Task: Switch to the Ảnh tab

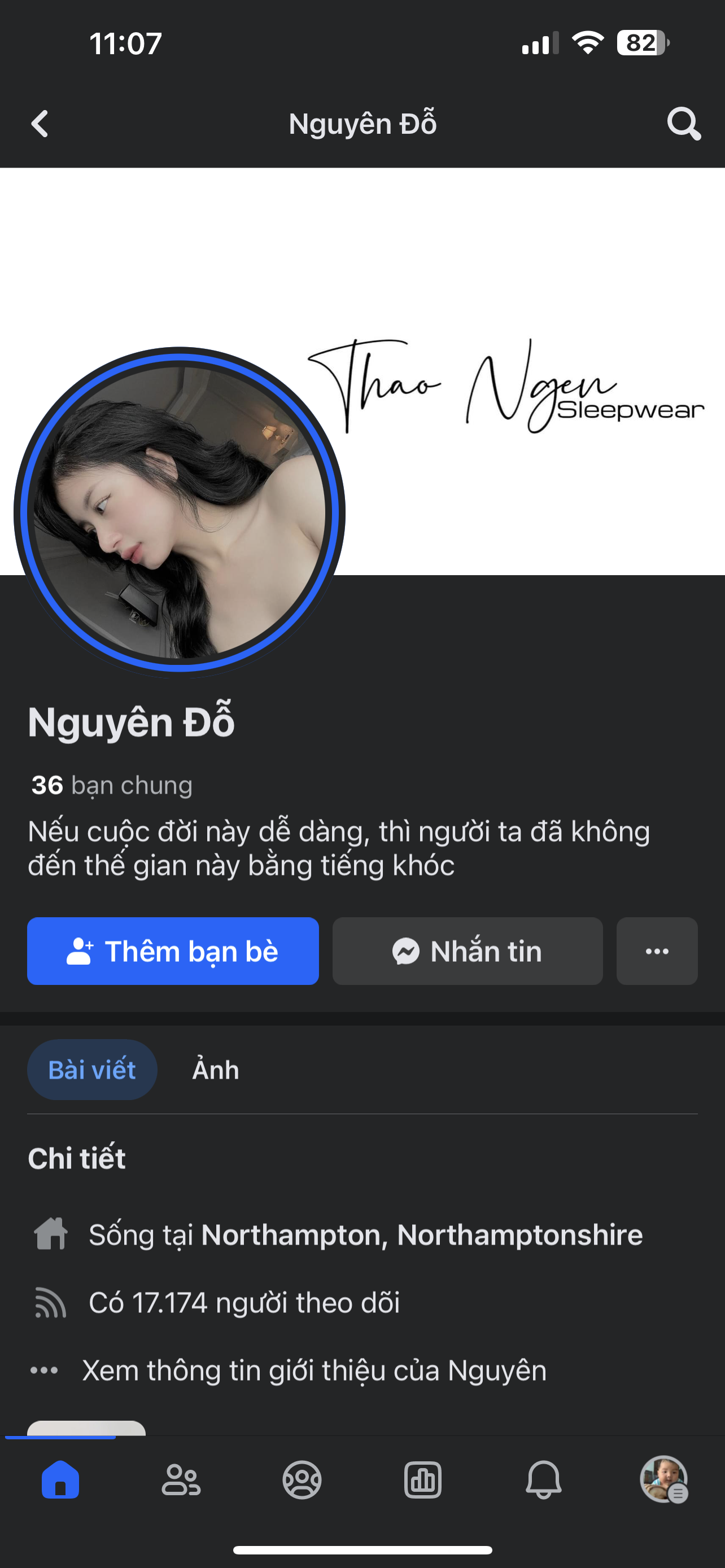Action: [x=216, y=1070]
